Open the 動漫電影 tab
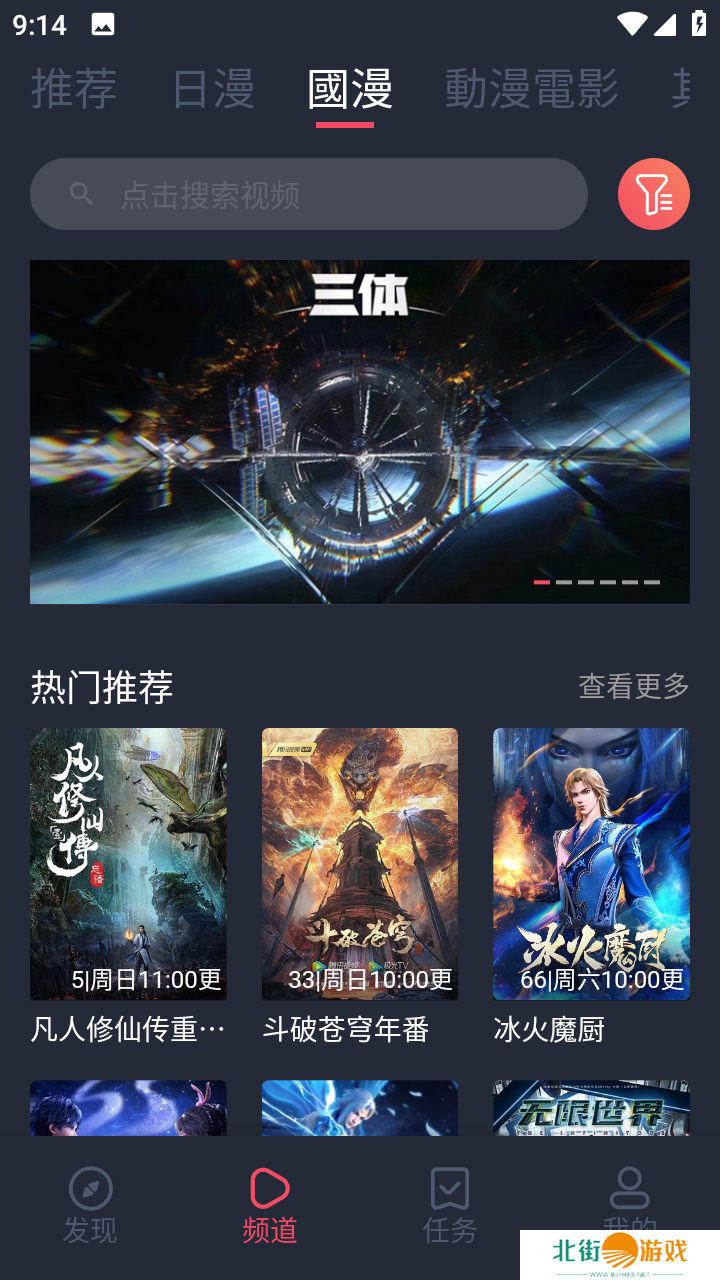 (531, 89)
